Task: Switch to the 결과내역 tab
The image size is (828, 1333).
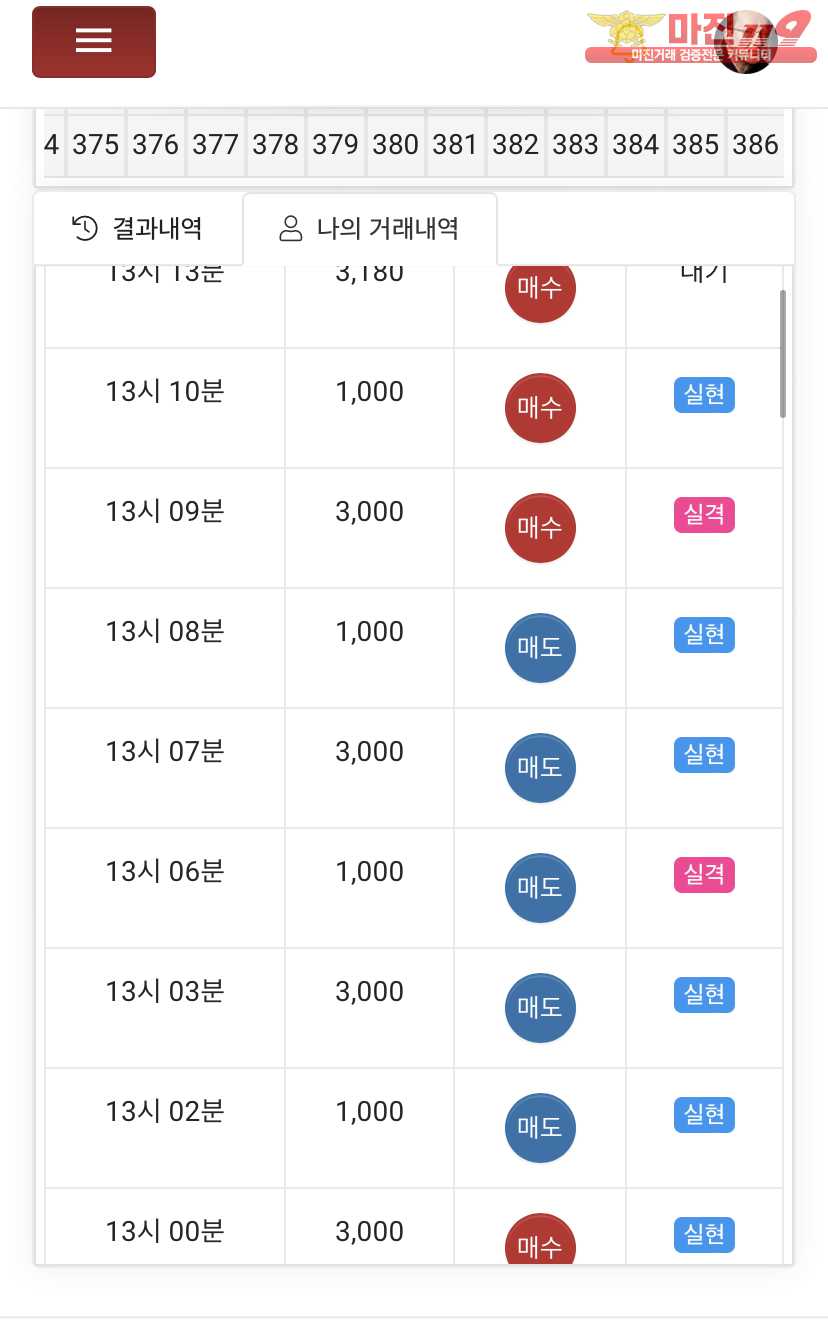Action: click(x=138, y=229)
